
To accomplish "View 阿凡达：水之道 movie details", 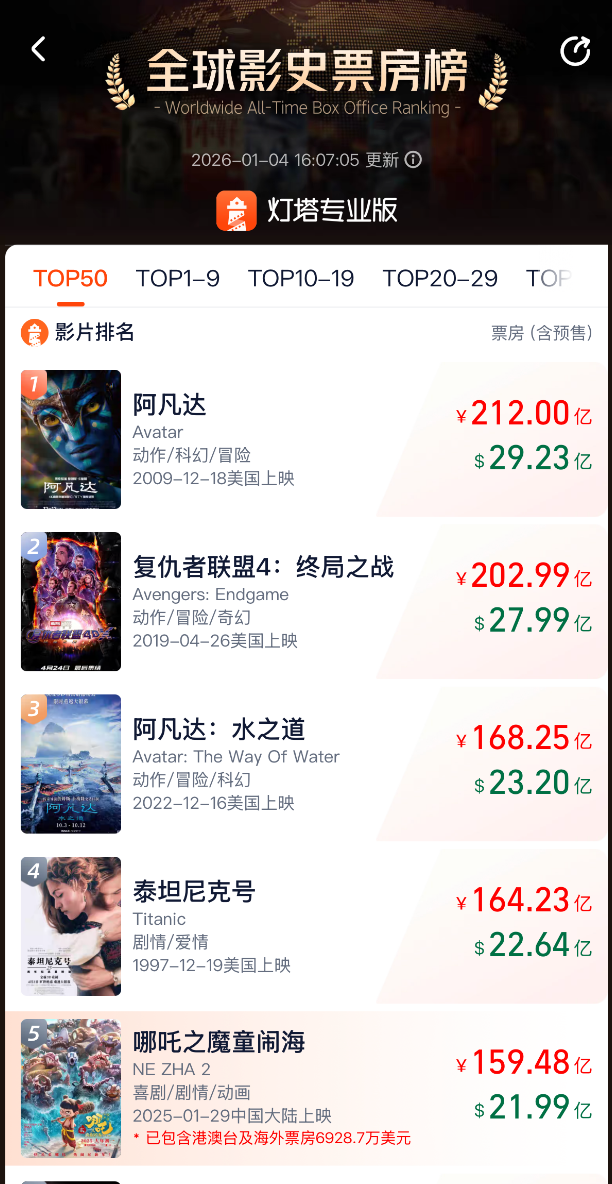I will click(x=300, y=764).
